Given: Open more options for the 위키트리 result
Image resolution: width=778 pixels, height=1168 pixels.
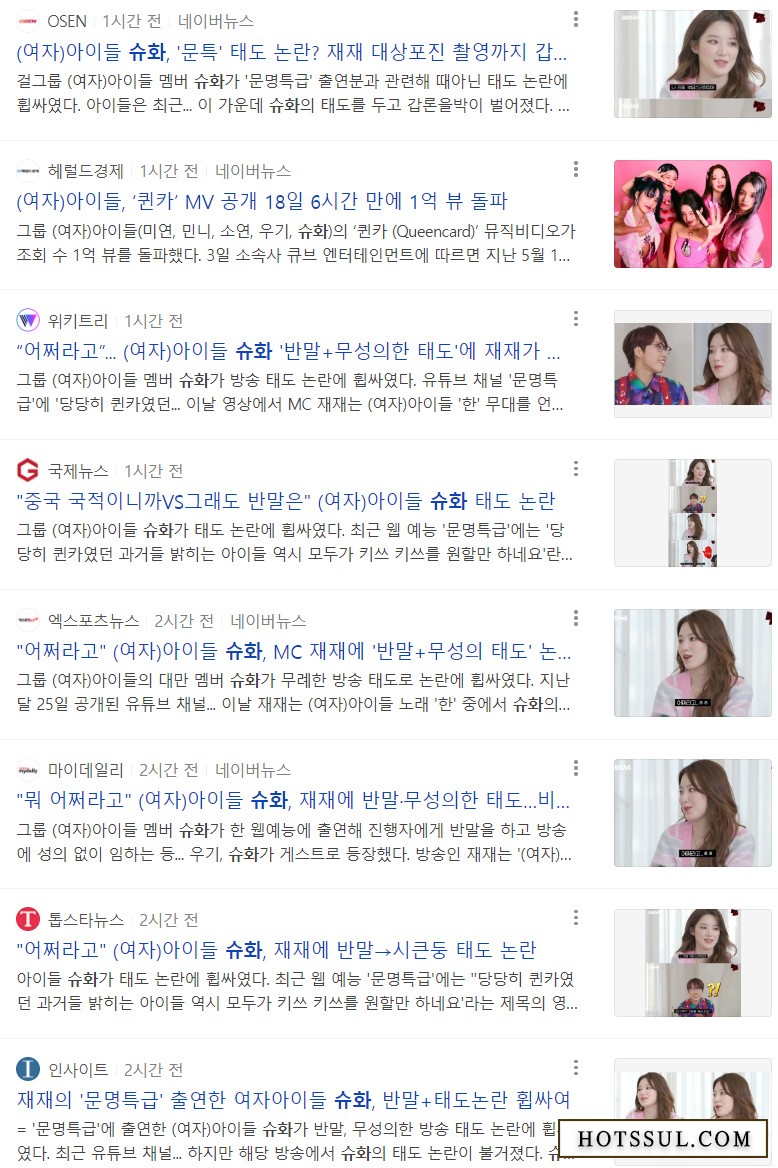Looking at the screenshot, I should pyautogui.click(x=576, y=319).
